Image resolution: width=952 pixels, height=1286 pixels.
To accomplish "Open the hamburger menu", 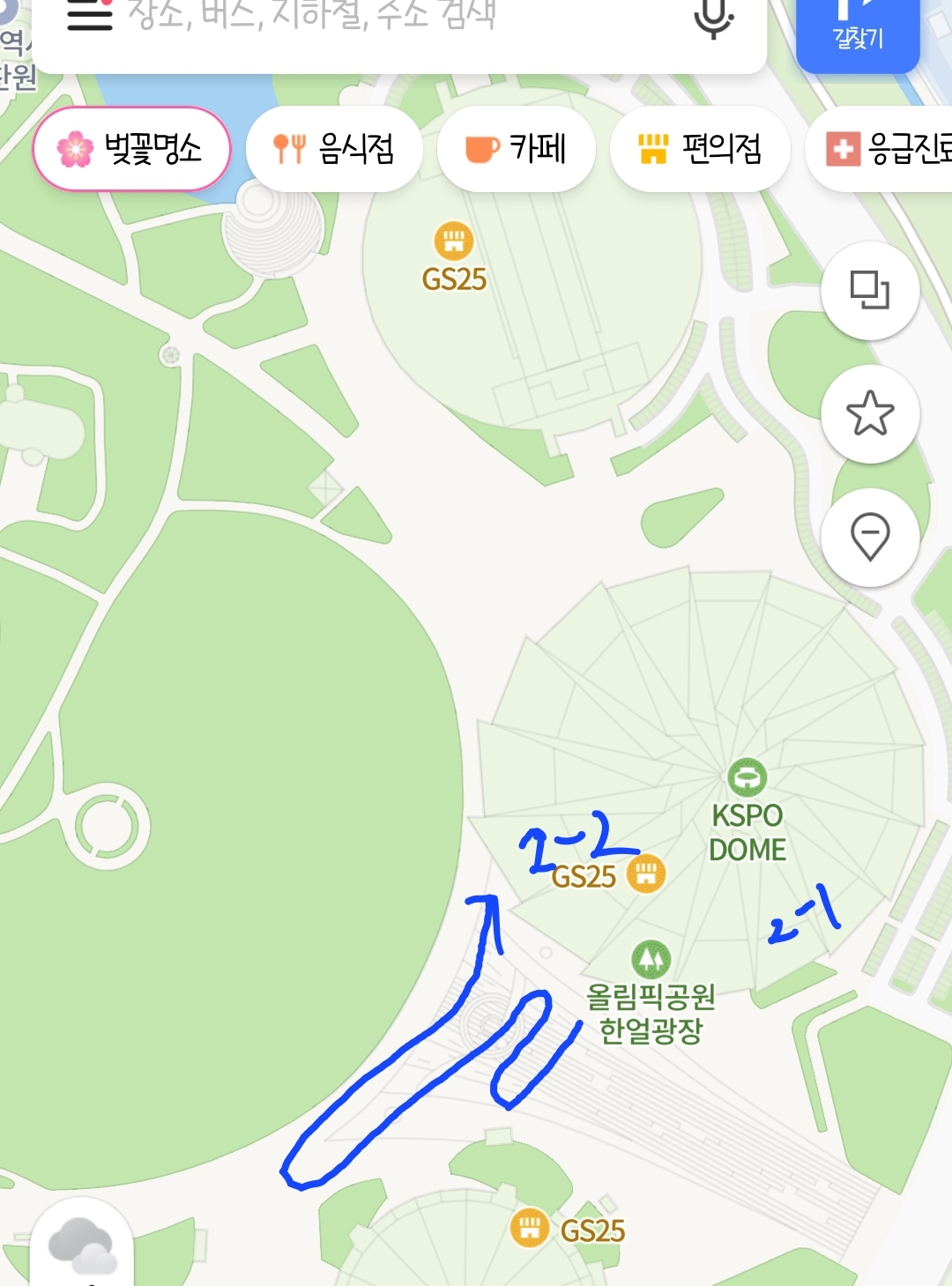I will [x=90, y=16].
